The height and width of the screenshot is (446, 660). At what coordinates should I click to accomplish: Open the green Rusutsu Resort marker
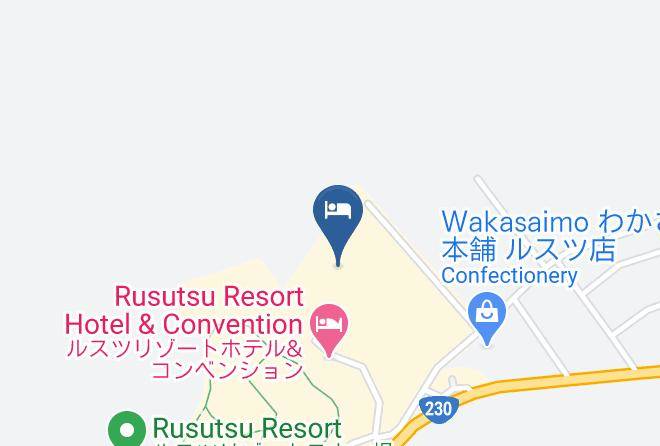(x=127, y=429)
